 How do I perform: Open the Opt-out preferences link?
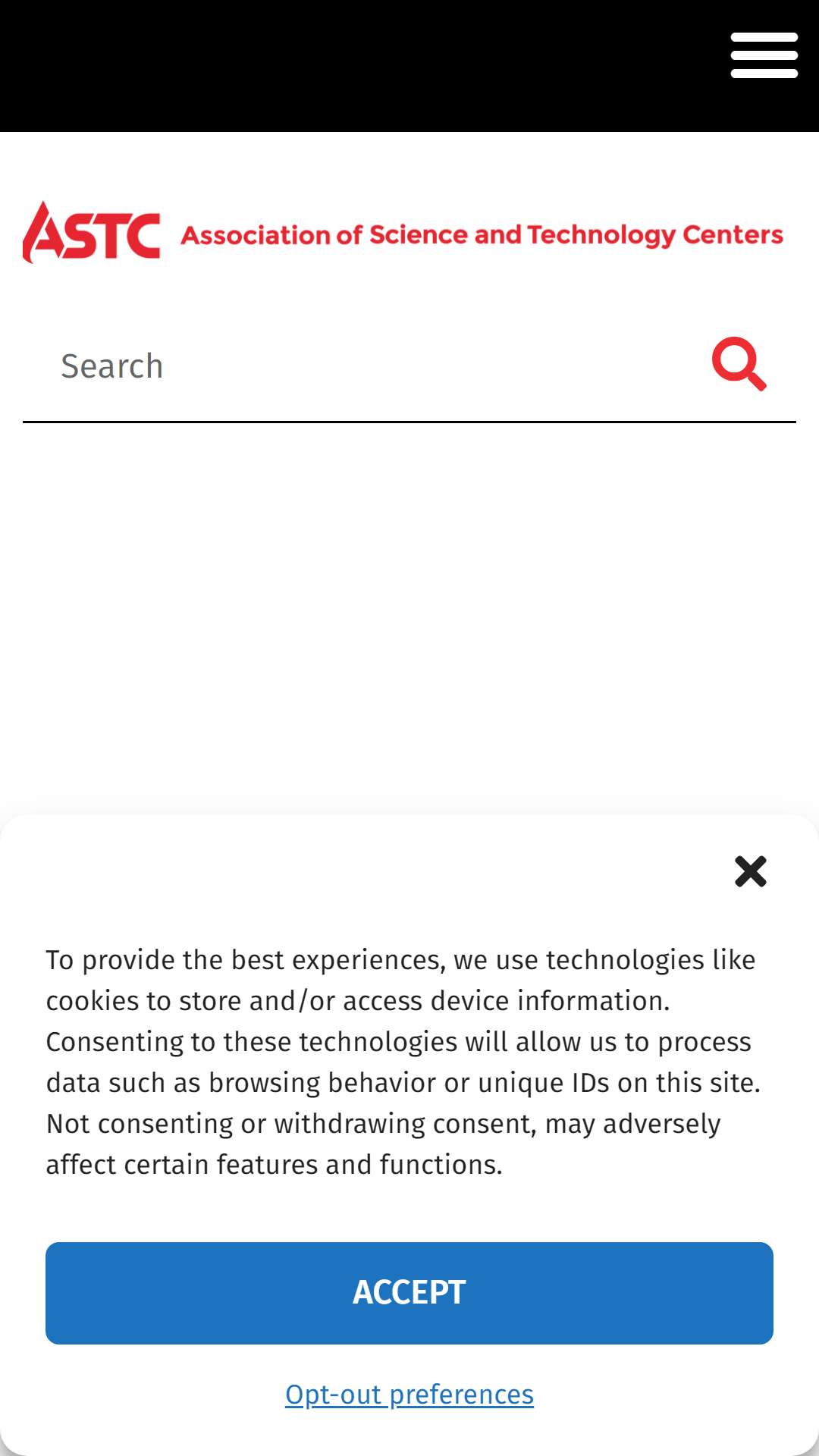[409, 1395]
